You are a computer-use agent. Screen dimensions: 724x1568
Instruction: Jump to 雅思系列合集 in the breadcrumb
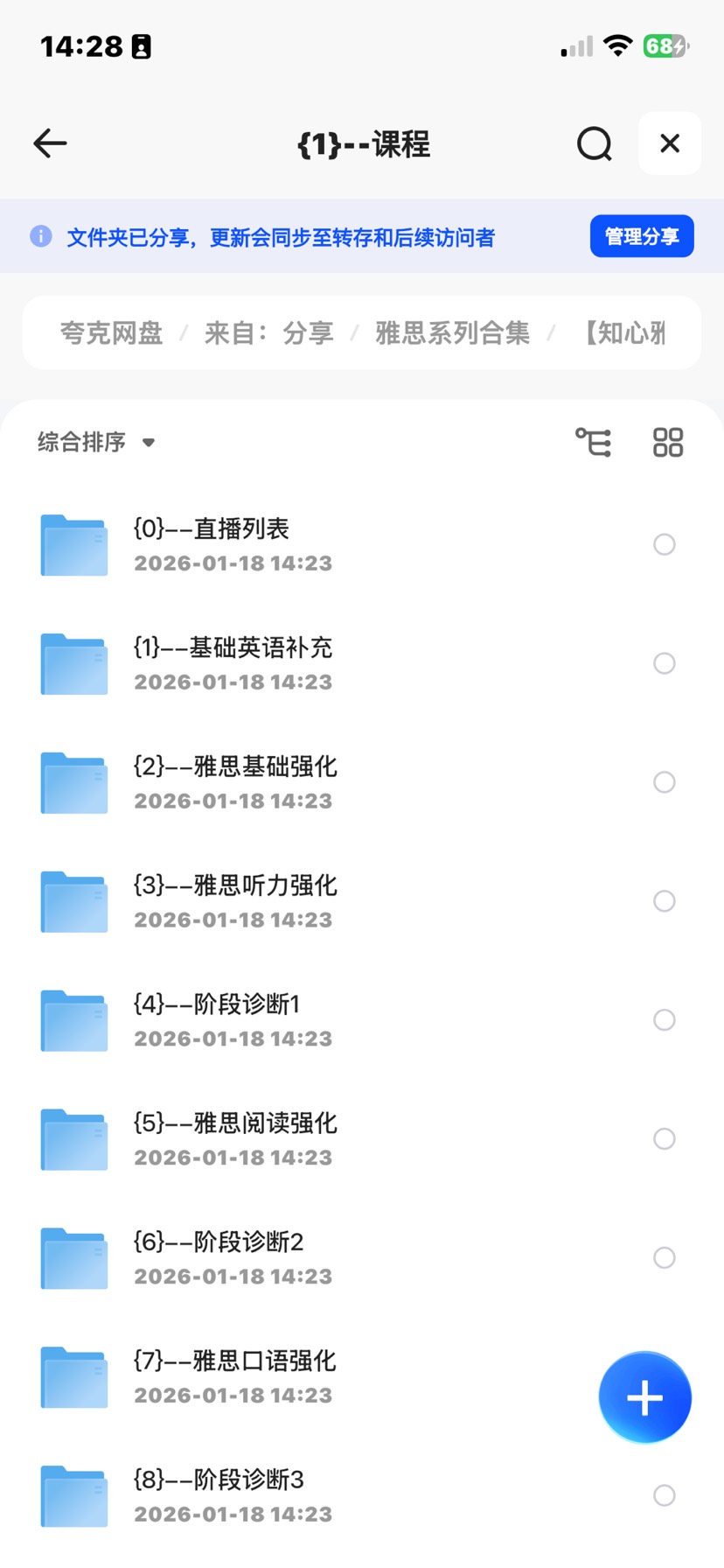coord(452,333)
